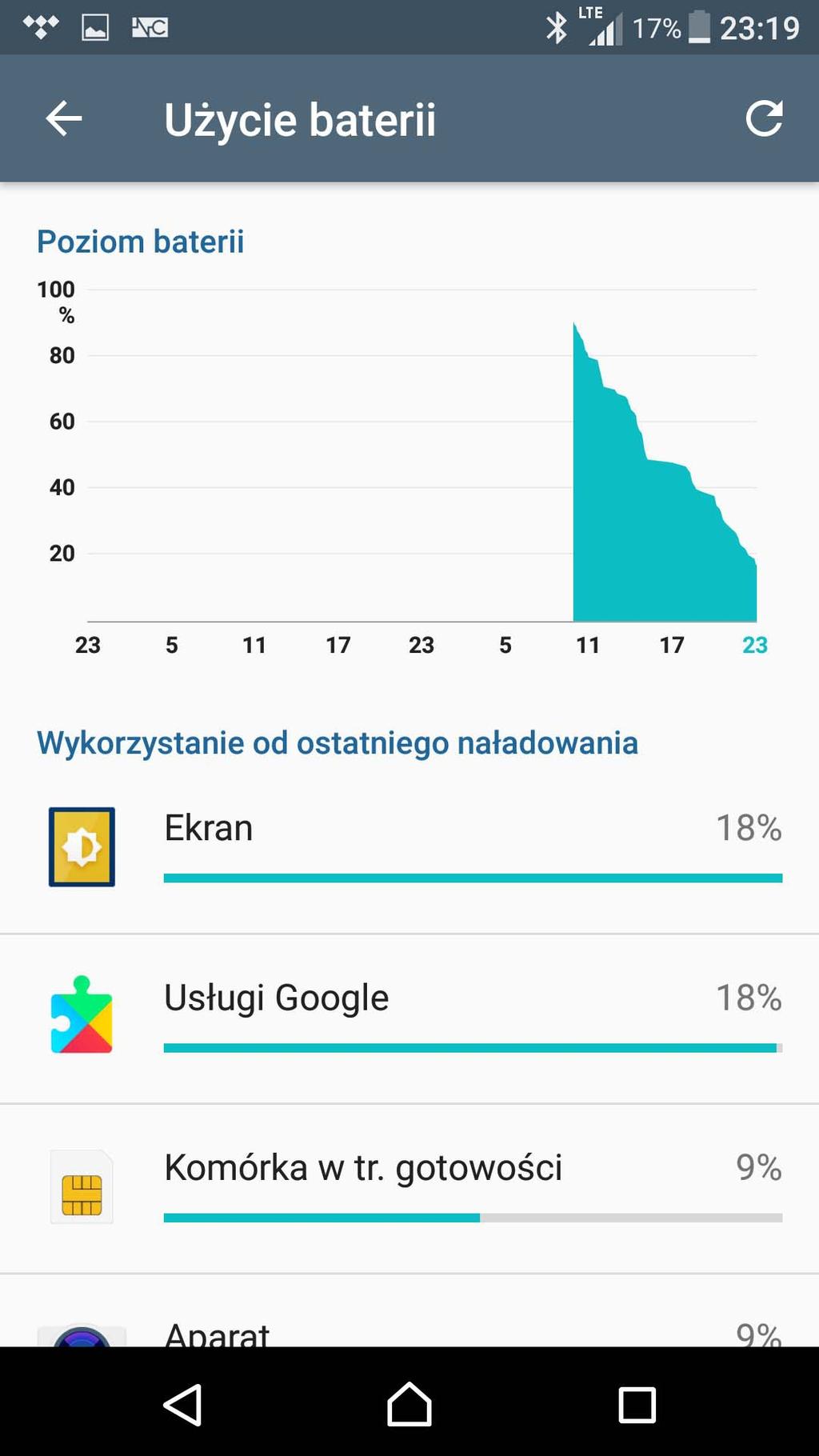Open Aparat battery usage details
The width and height of the screenshot is (819, 1456).
409,1310
